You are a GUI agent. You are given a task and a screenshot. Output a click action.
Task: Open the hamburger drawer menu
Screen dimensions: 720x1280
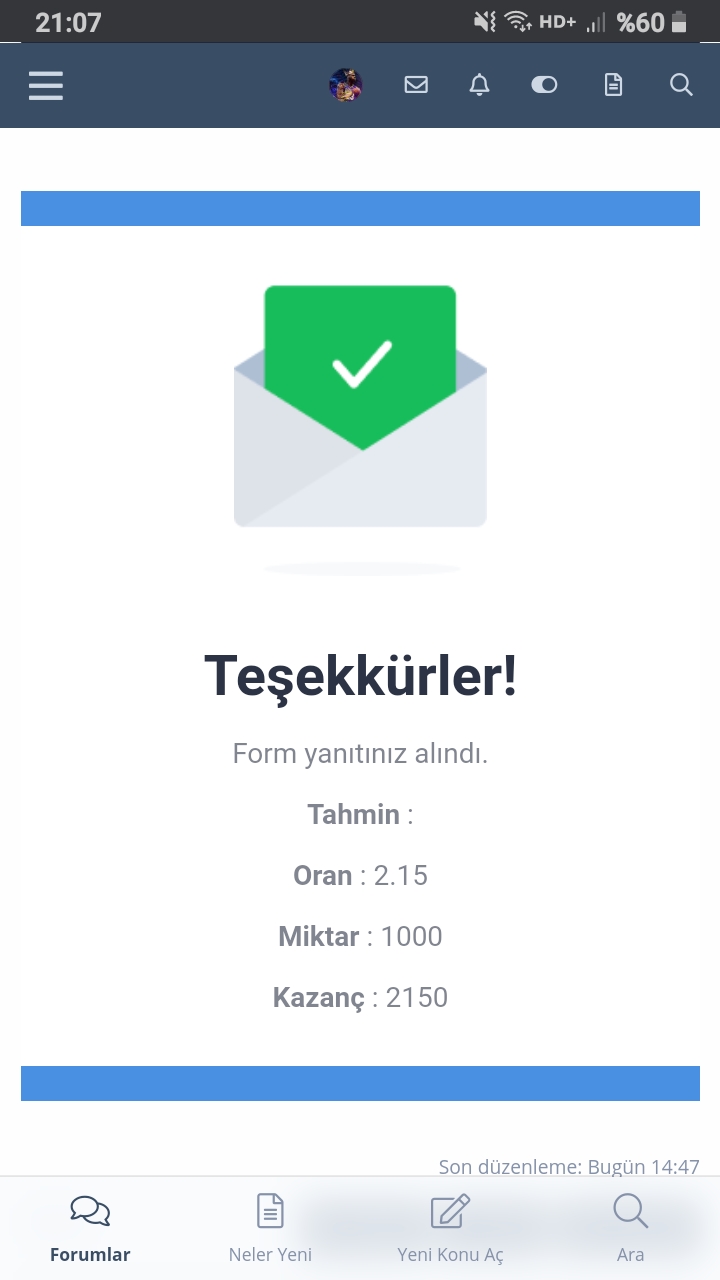click(46, 85)
